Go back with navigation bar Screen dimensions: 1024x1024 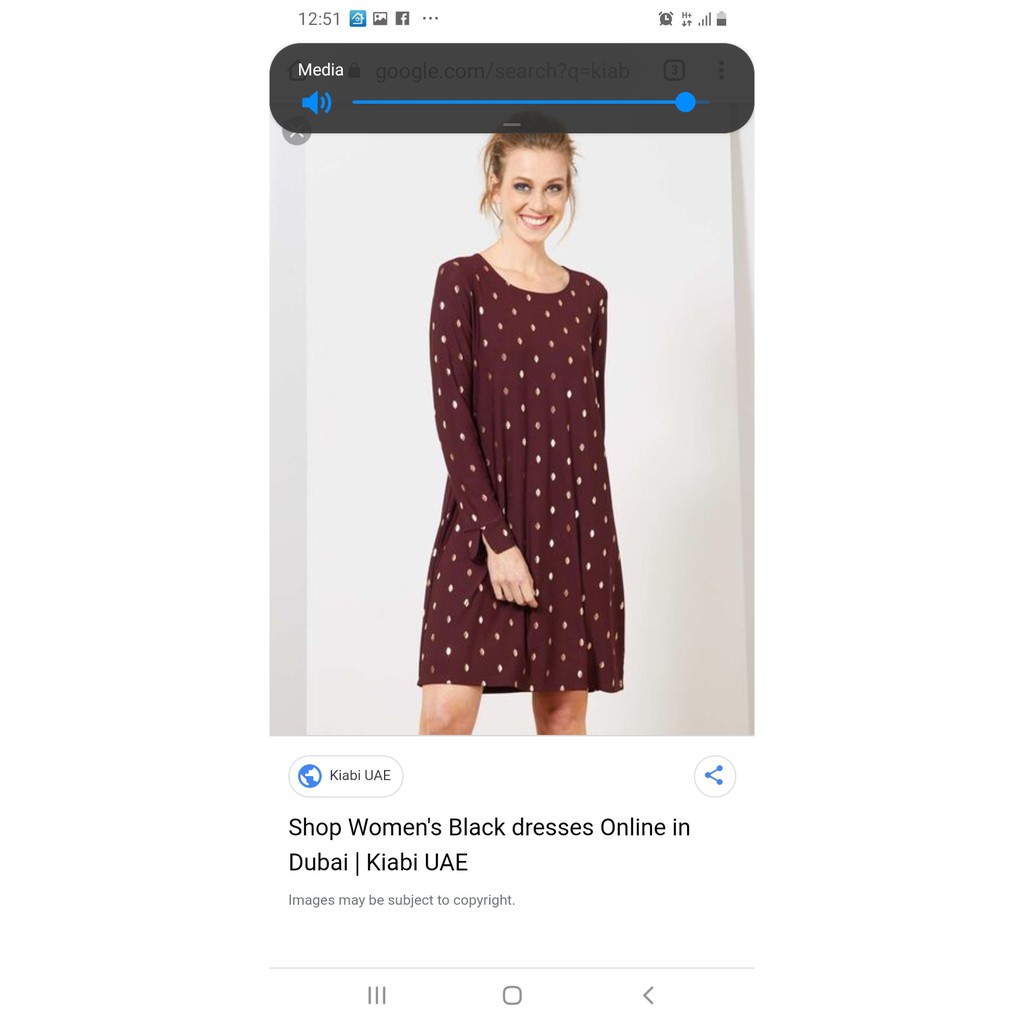coord(648,995)
